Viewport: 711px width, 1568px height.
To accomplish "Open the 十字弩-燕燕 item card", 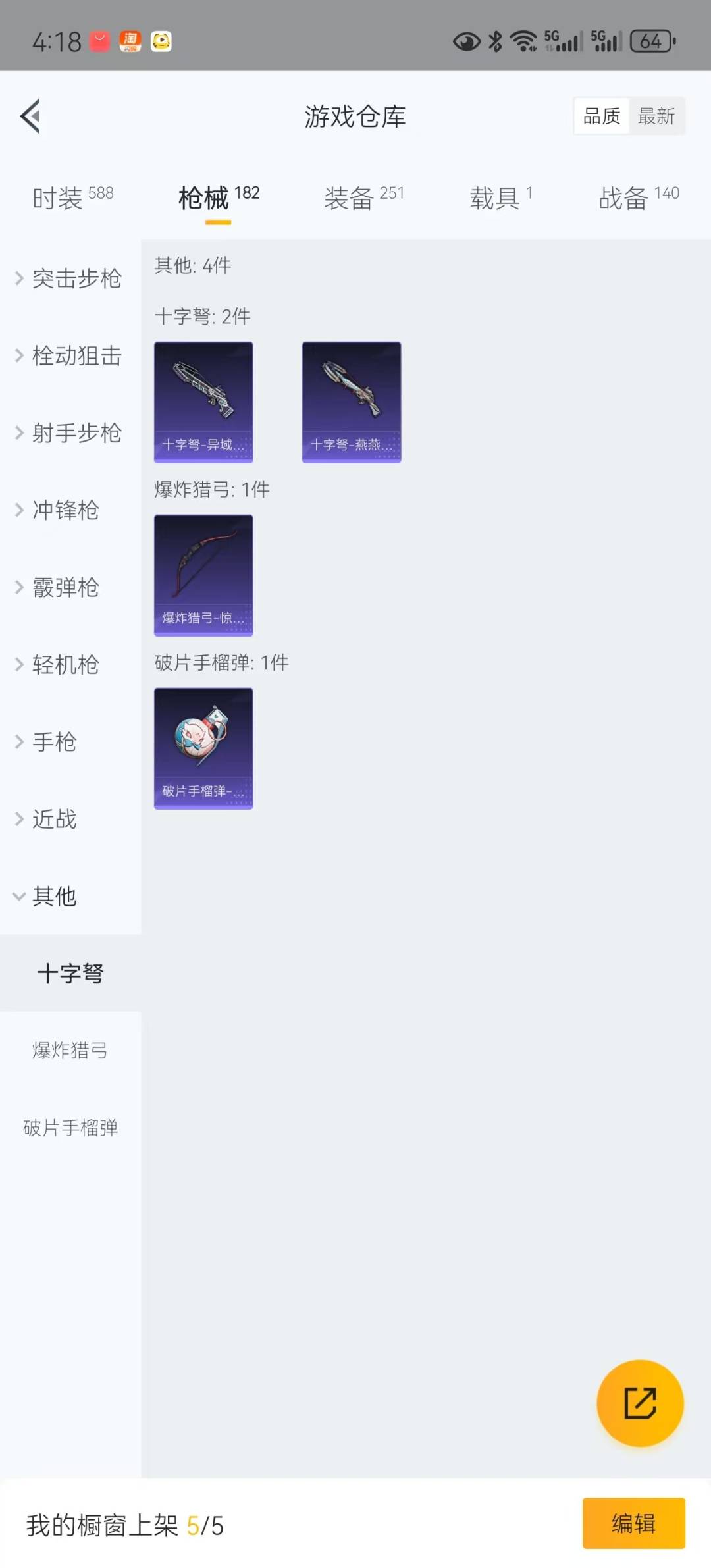I will tap(352, 402).
